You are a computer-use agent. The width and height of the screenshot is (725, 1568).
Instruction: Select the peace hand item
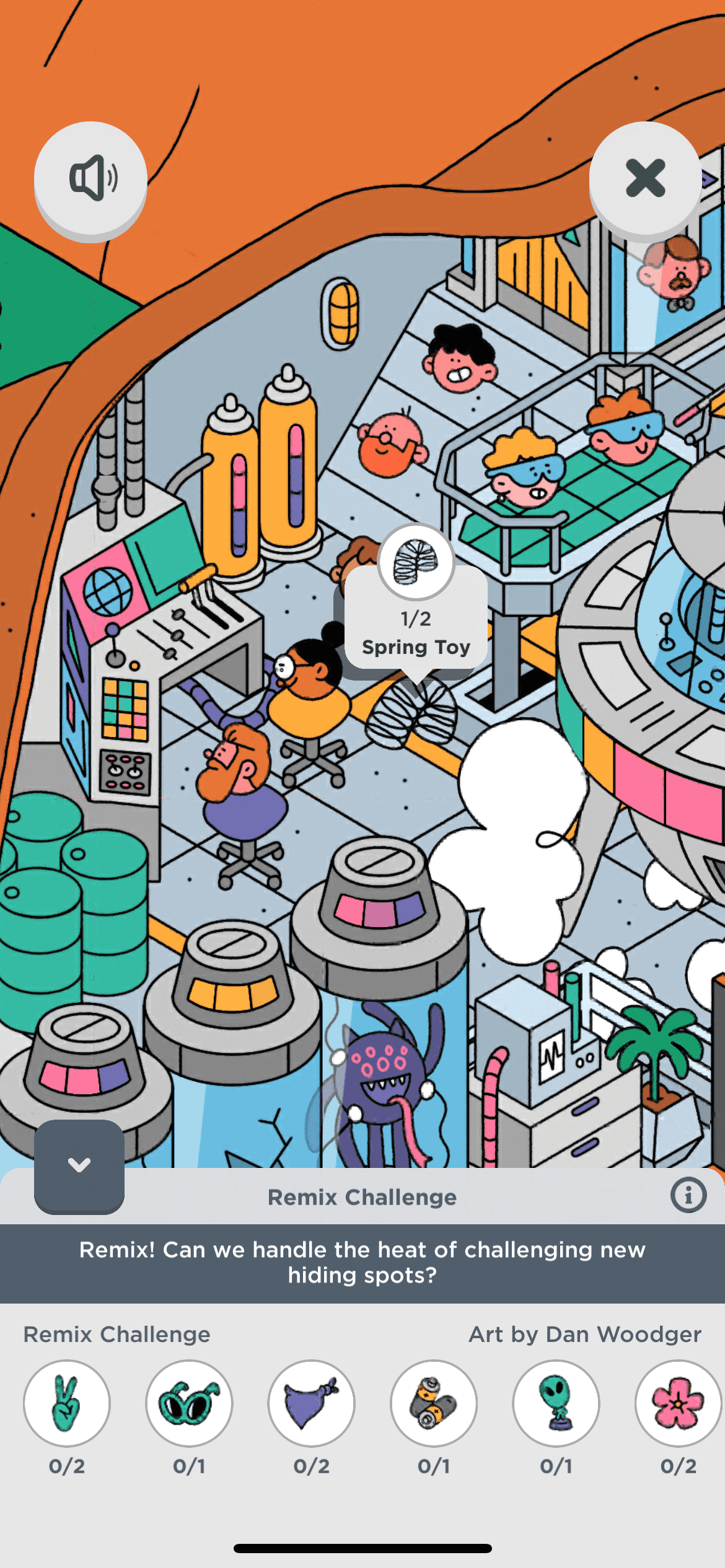point(67,1403)
